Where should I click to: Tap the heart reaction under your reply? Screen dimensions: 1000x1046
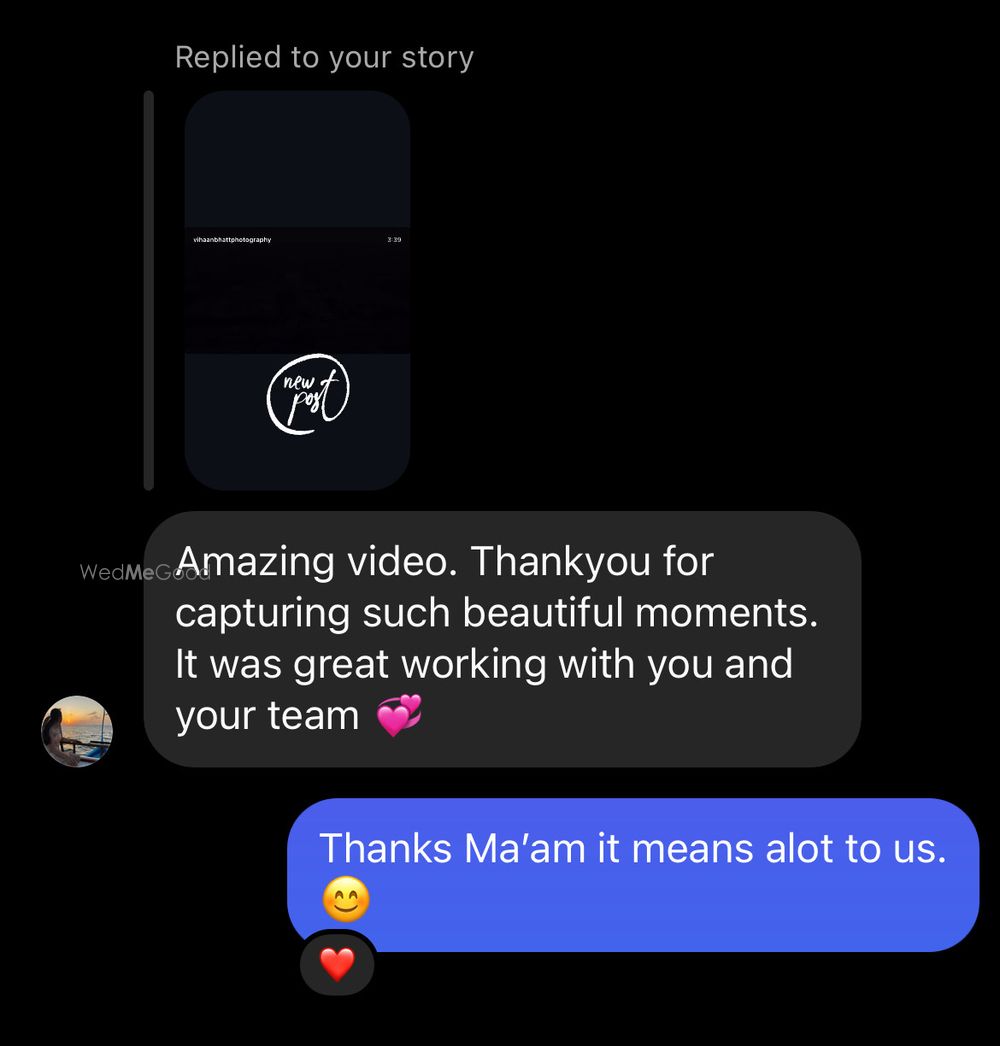point(337,964)
